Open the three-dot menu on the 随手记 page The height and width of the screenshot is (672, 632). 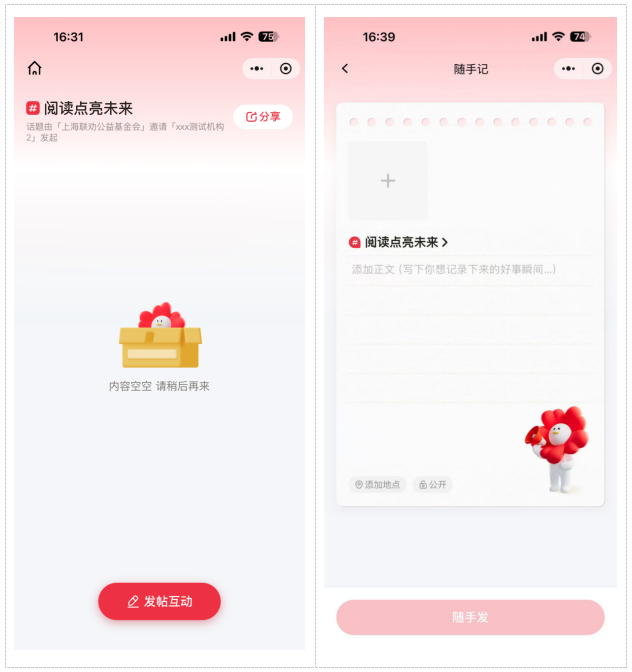point(569,69)
